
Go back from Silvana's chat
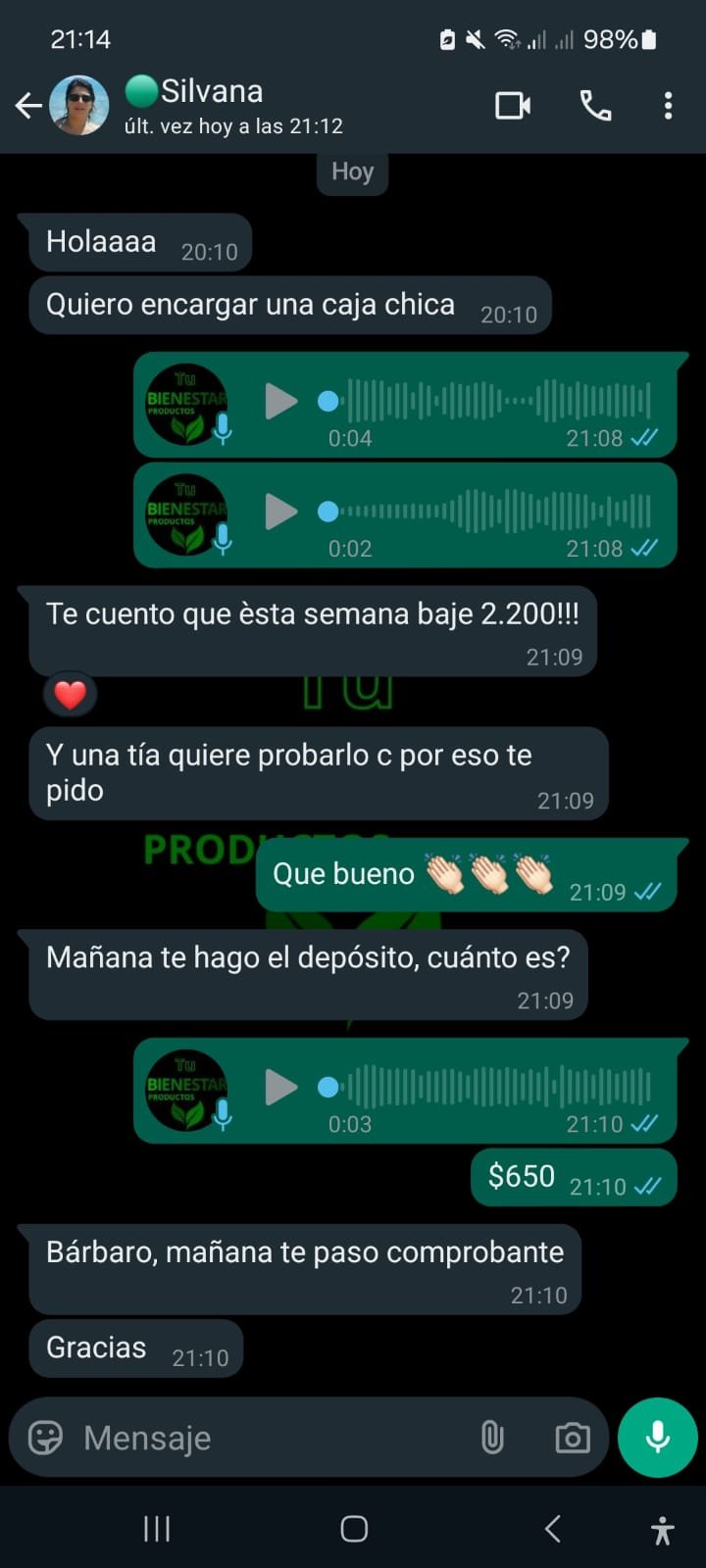pos(28,106)
